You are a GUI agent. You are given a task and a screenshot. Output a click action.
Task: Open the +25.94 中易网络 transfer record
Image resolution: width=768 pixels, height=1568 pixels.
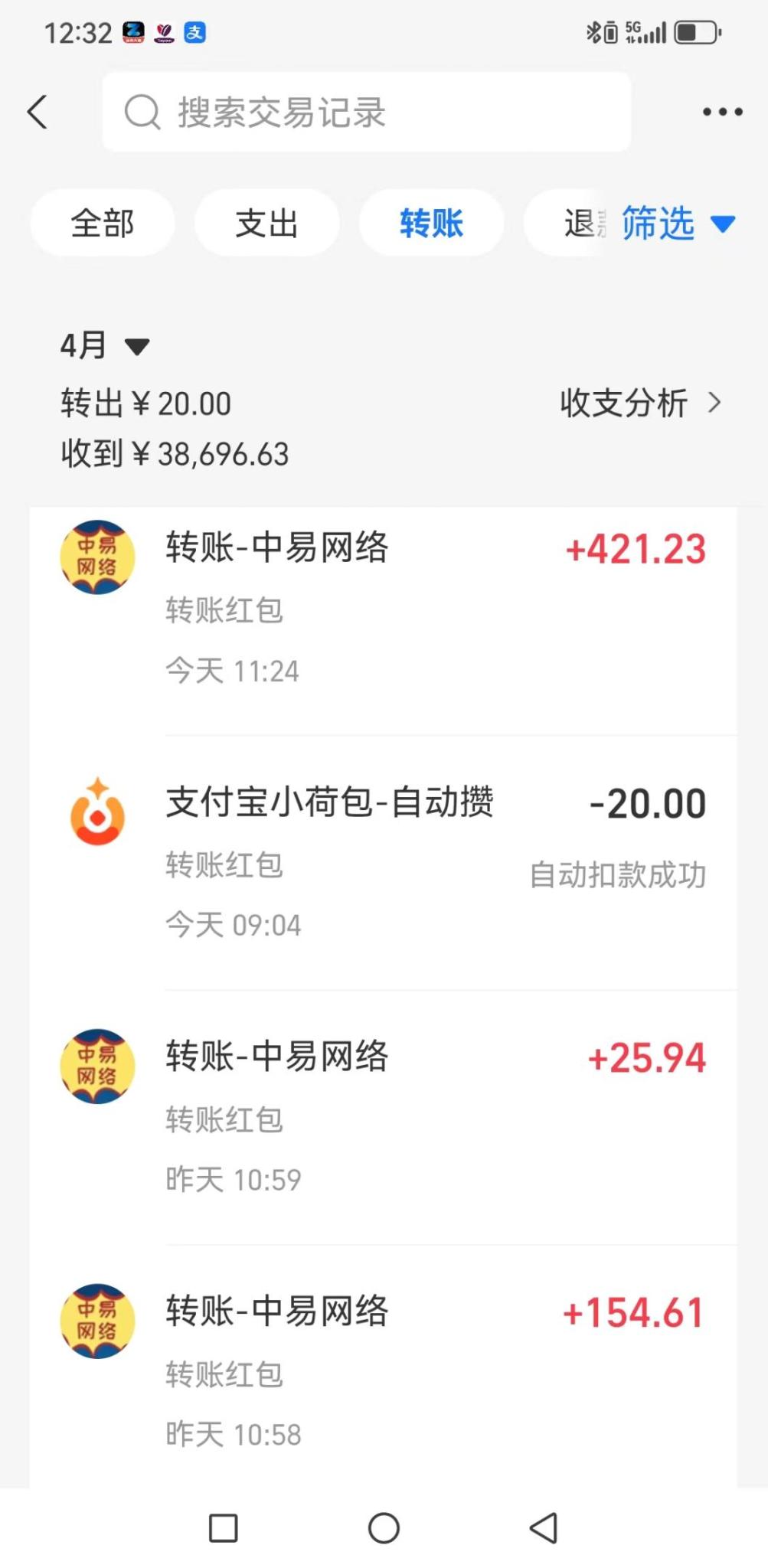pos(383,1118)
